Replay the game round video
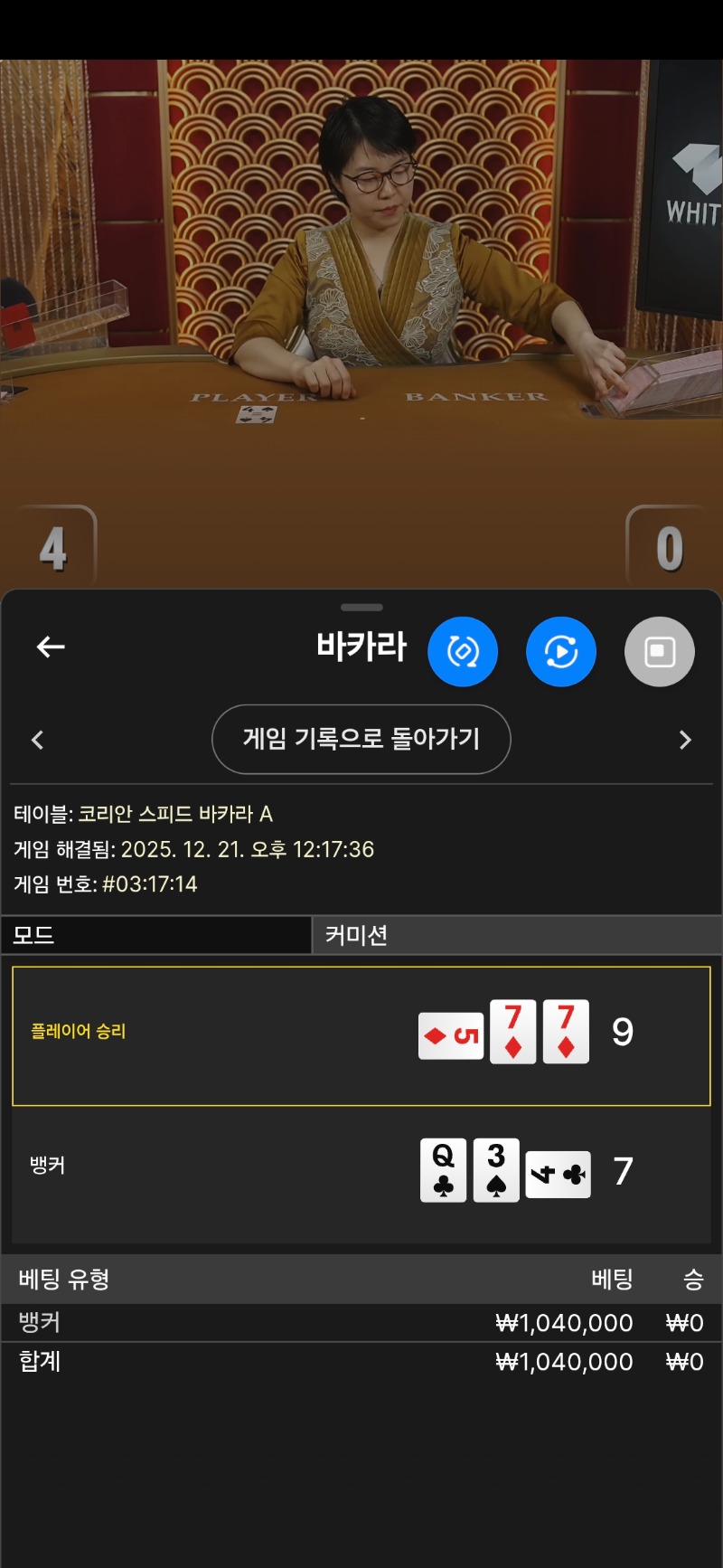723x1568 pixels. pyautogui.click(x=561, y=651)
